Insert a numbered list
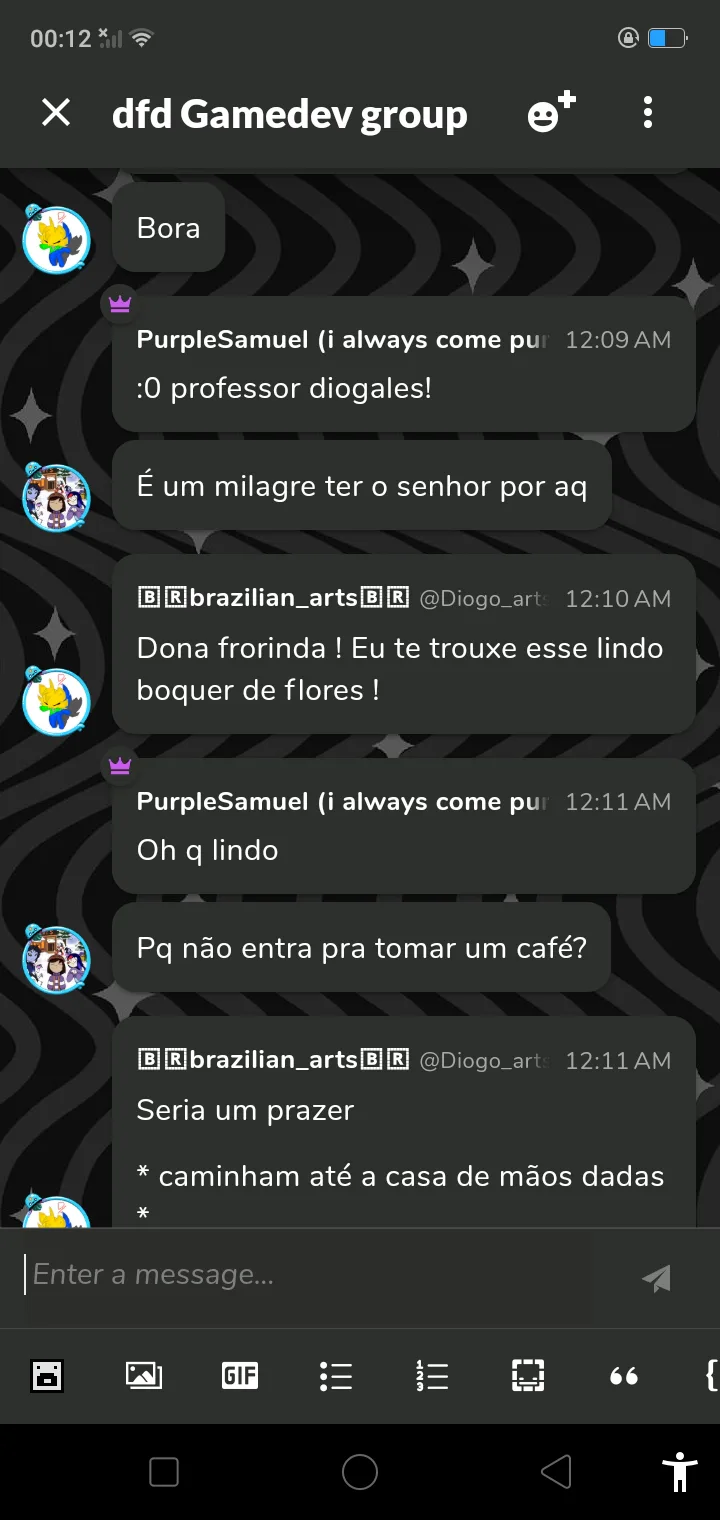 pyautogui.click(x=432, y=1376)
